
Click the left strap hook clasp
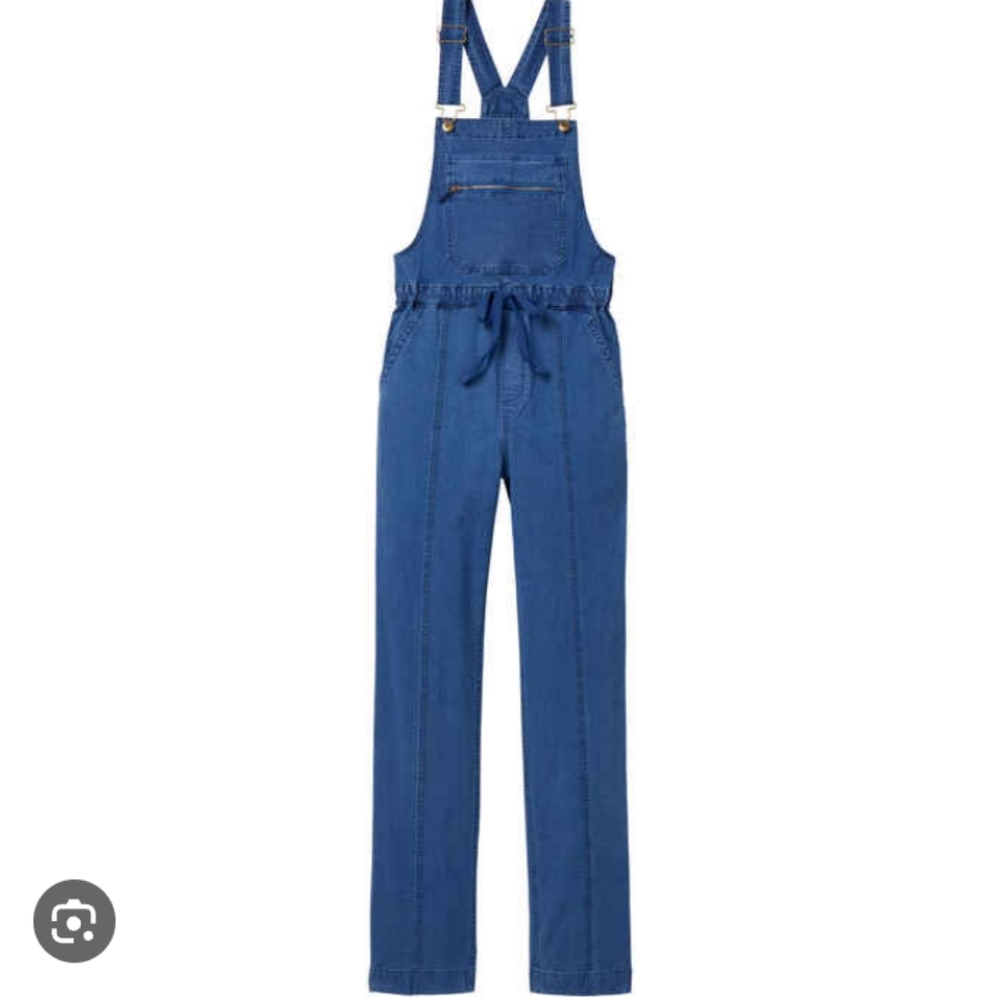[x=452, y=110]
